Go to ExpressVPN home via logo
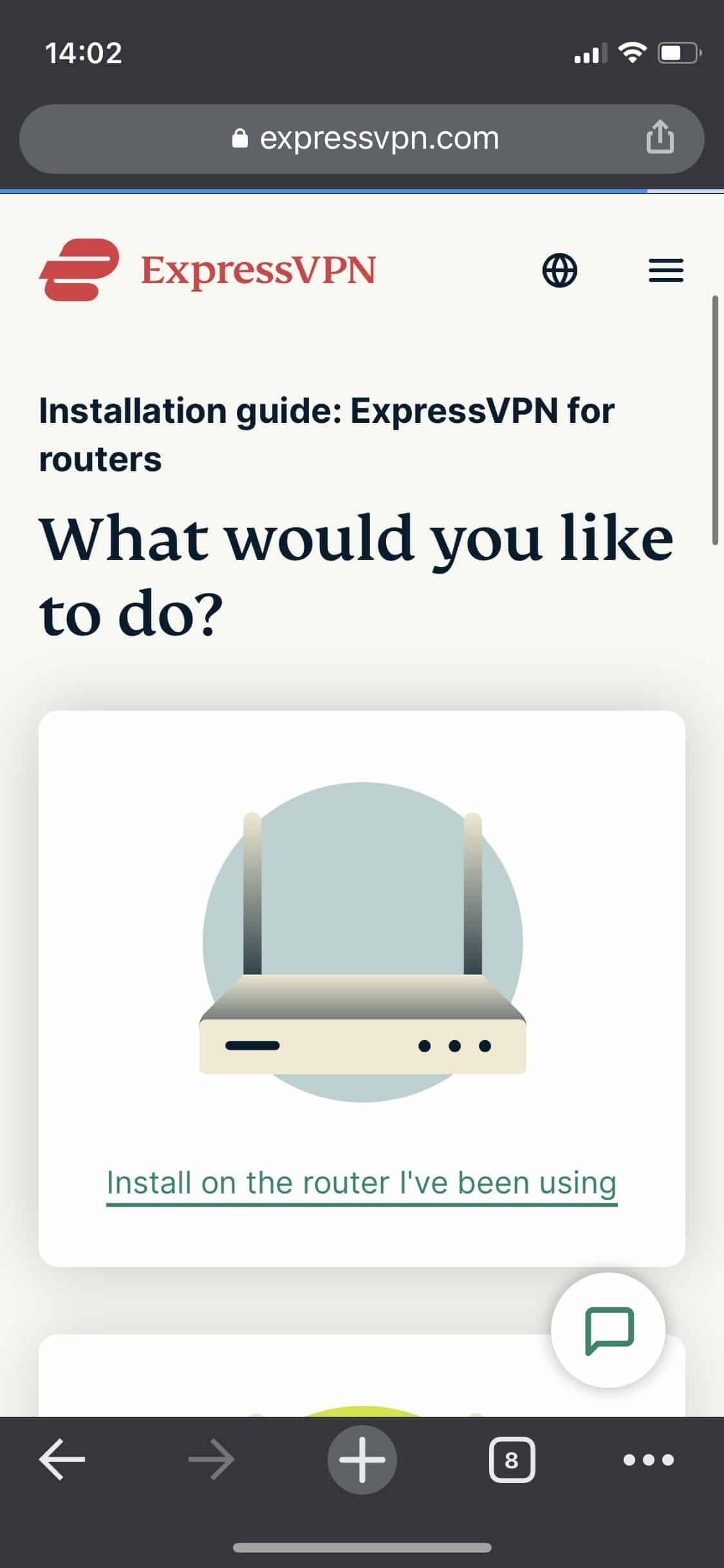The image size is (724, 1568). (x=207, y=270)
